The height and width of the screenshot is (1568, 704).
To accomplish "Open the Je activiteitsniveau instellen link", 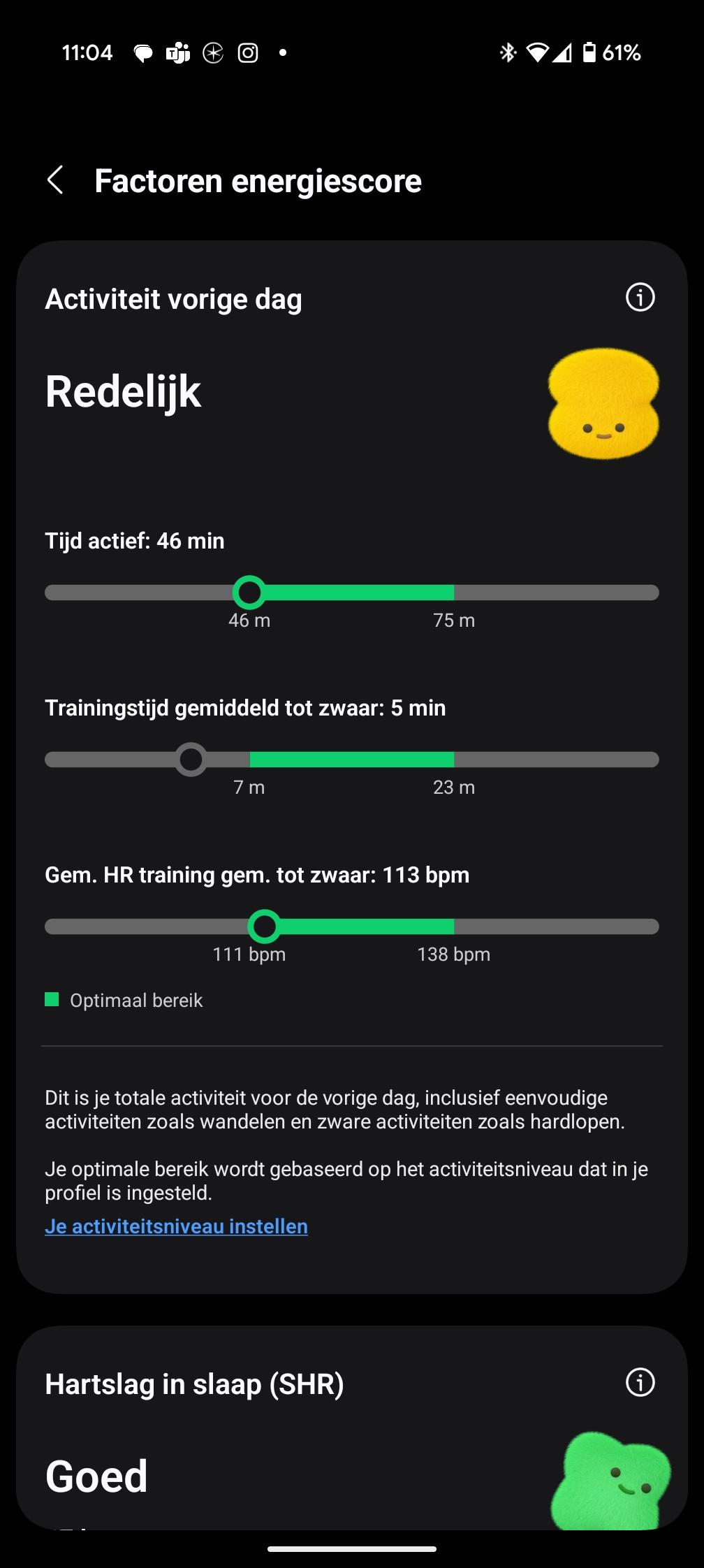I will click(x=176, y=1226).
